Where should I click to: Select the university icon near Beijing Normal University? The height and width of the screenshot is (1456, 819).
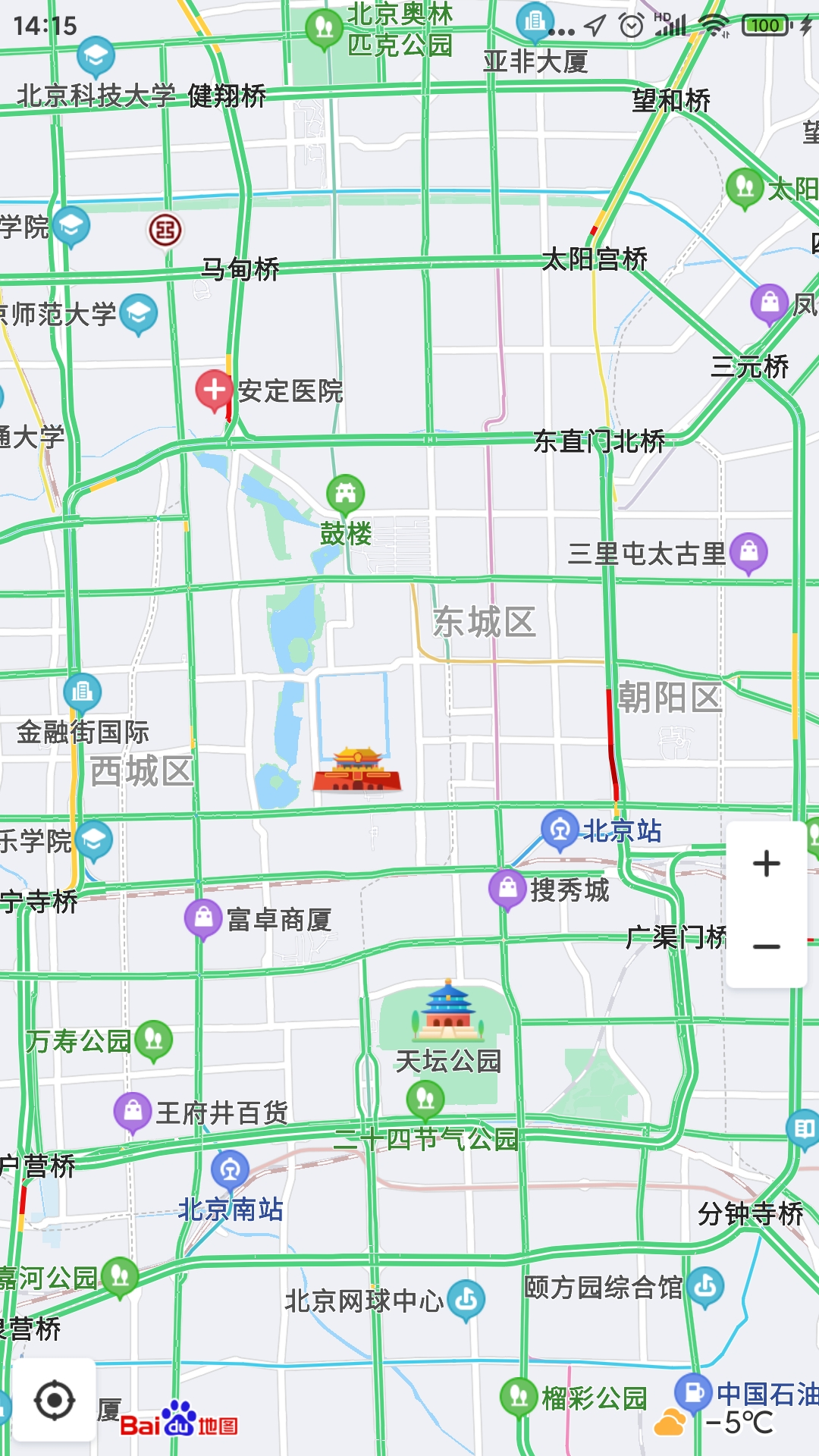[136, 312]
